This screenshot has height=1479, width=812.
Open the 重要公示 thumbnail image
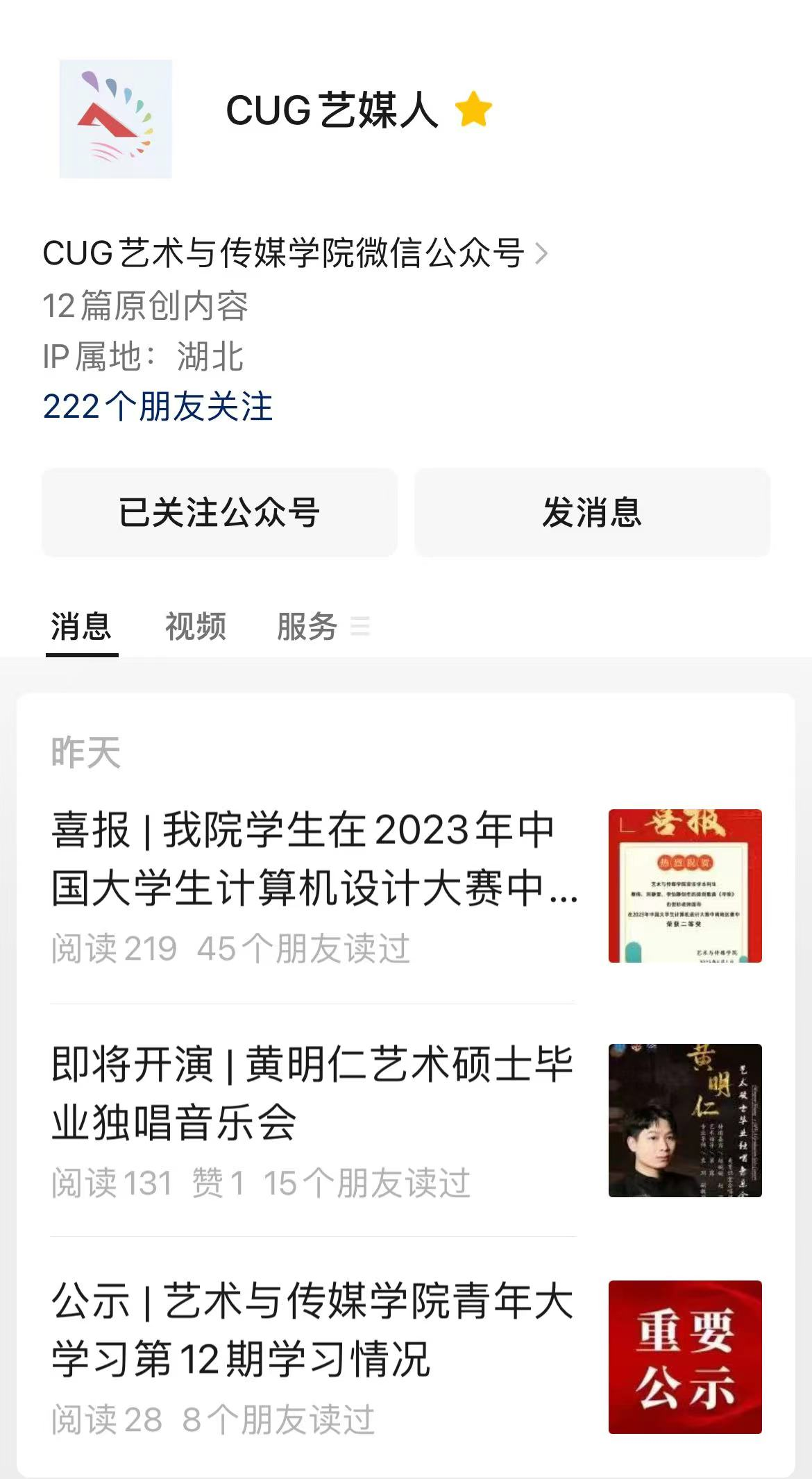(685, 1356)
